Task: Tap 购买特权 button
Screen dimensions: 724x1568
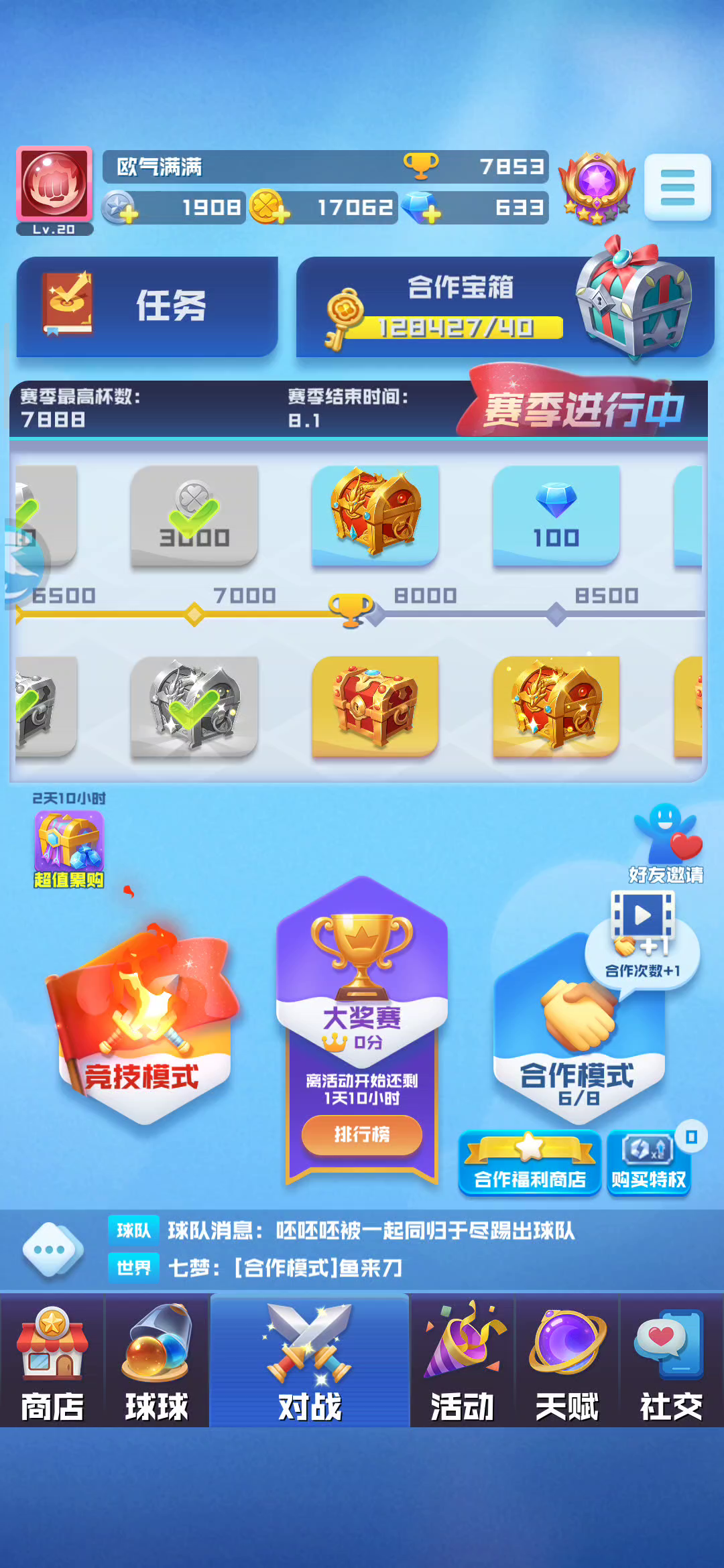Action: point(648,1163)
